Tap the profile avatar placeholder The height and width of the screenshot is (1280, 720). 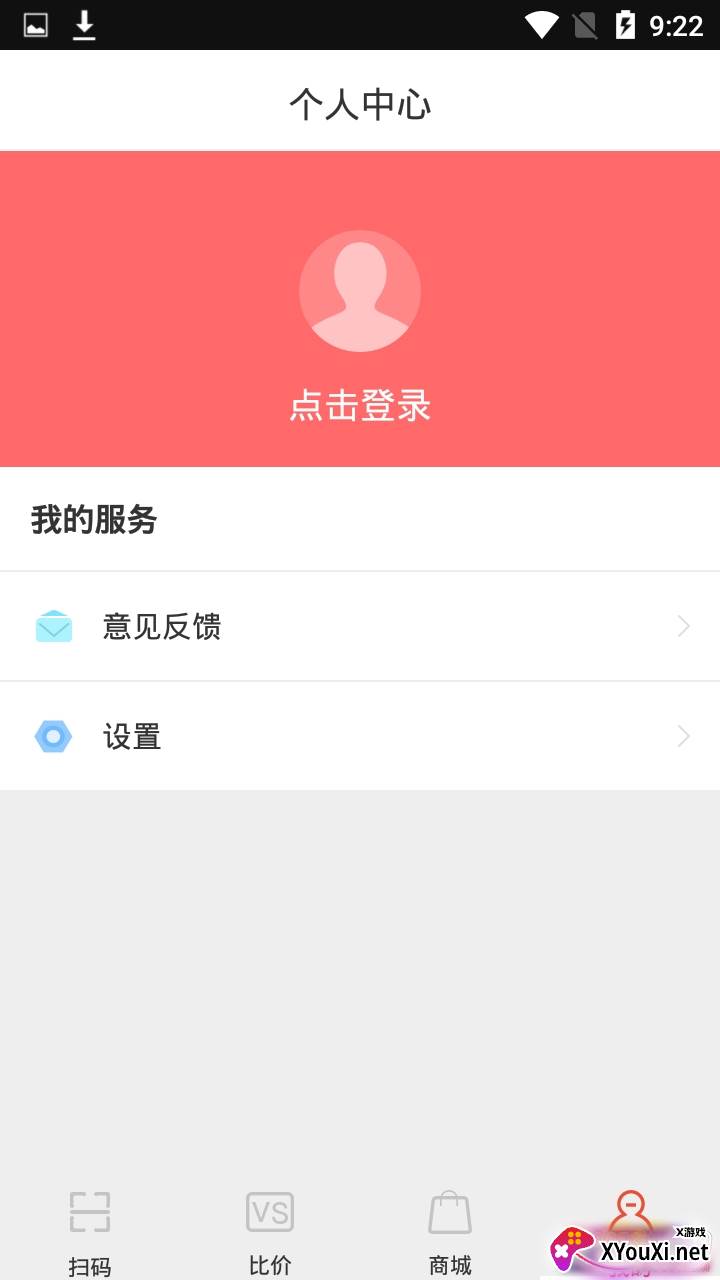tap(360, 291)
